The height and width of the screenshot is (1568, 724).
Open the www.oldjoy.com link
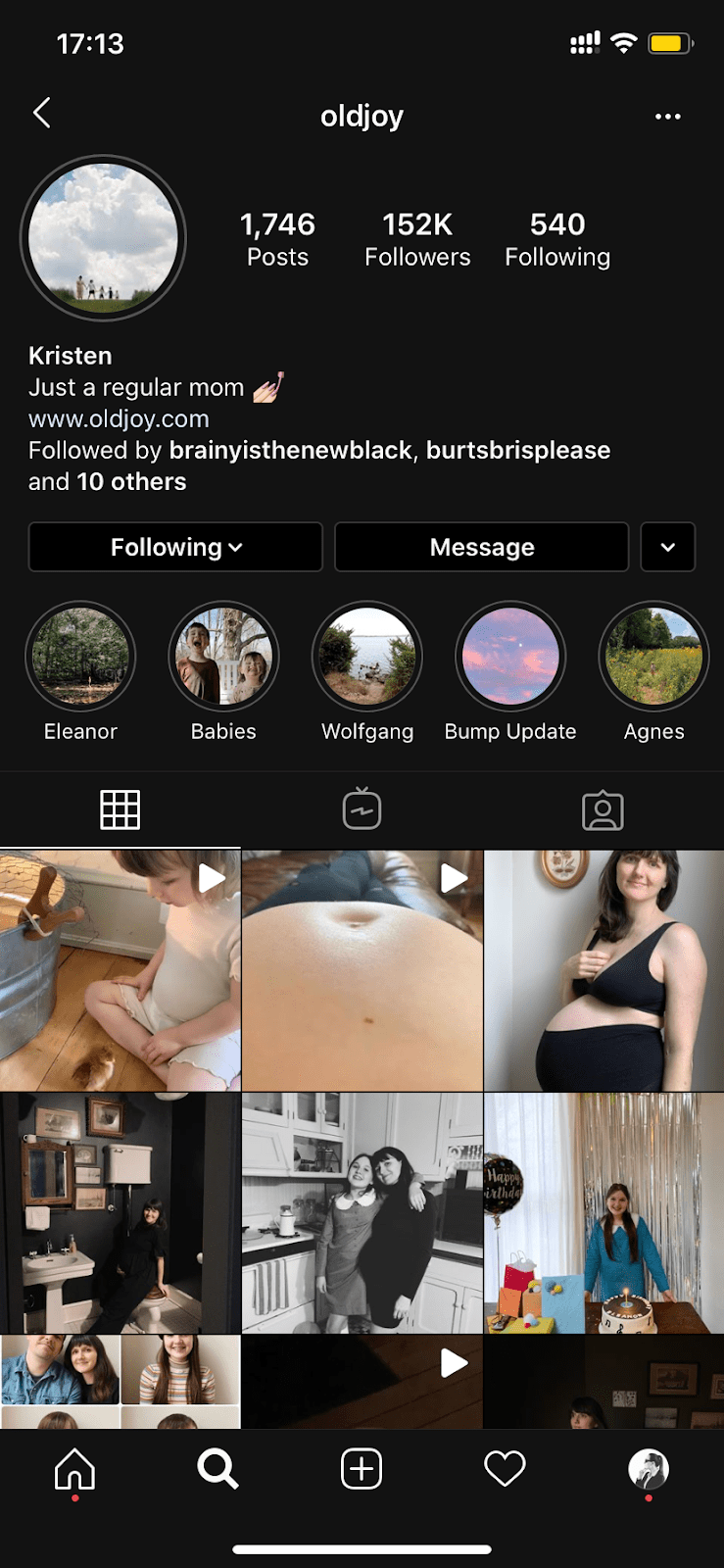pos(119,418)
